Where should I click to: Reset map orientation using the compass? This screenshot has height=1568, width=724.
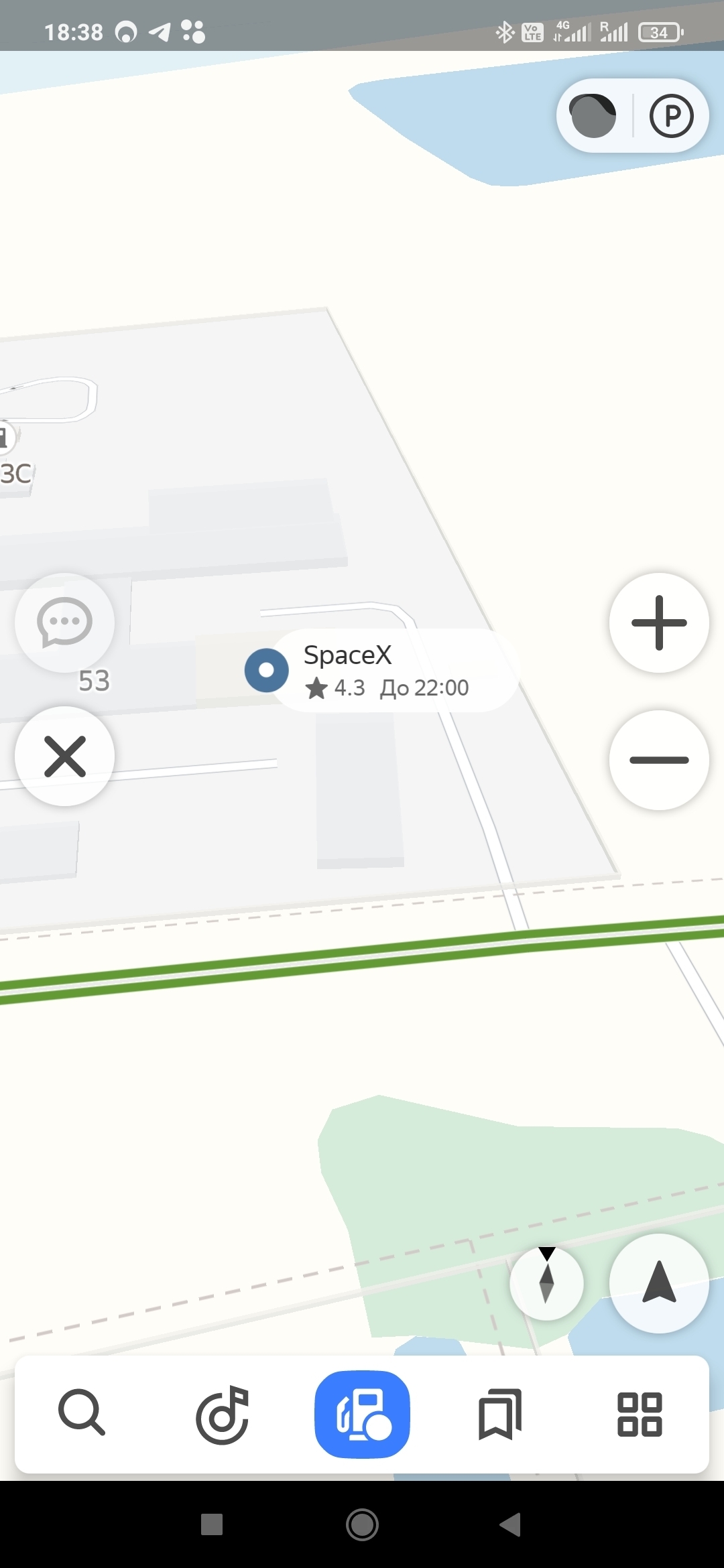pos(546,1283)
